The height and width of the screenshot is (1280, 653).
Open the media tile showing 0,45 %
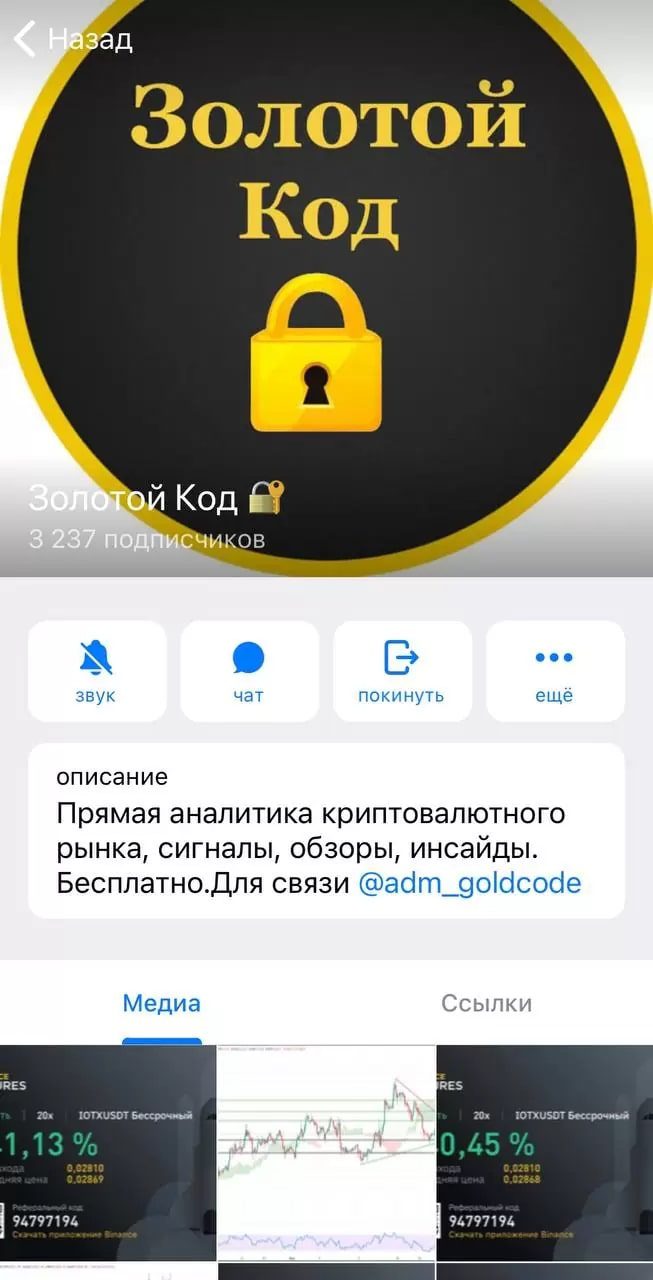click(x=545, y=1150)
